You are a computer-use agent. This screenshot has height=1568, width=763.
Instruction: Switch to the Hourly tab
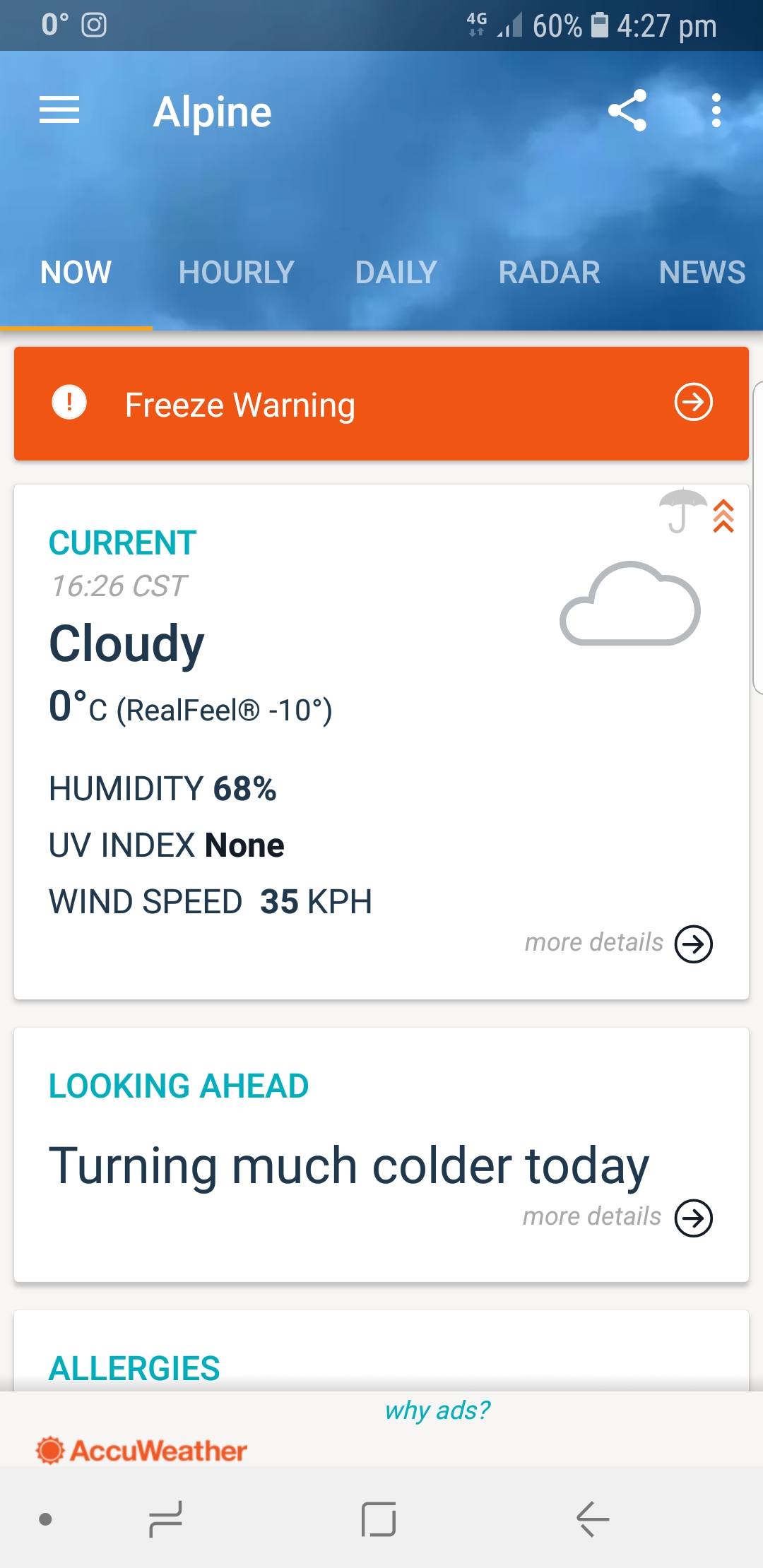click(x=236, y=273)
